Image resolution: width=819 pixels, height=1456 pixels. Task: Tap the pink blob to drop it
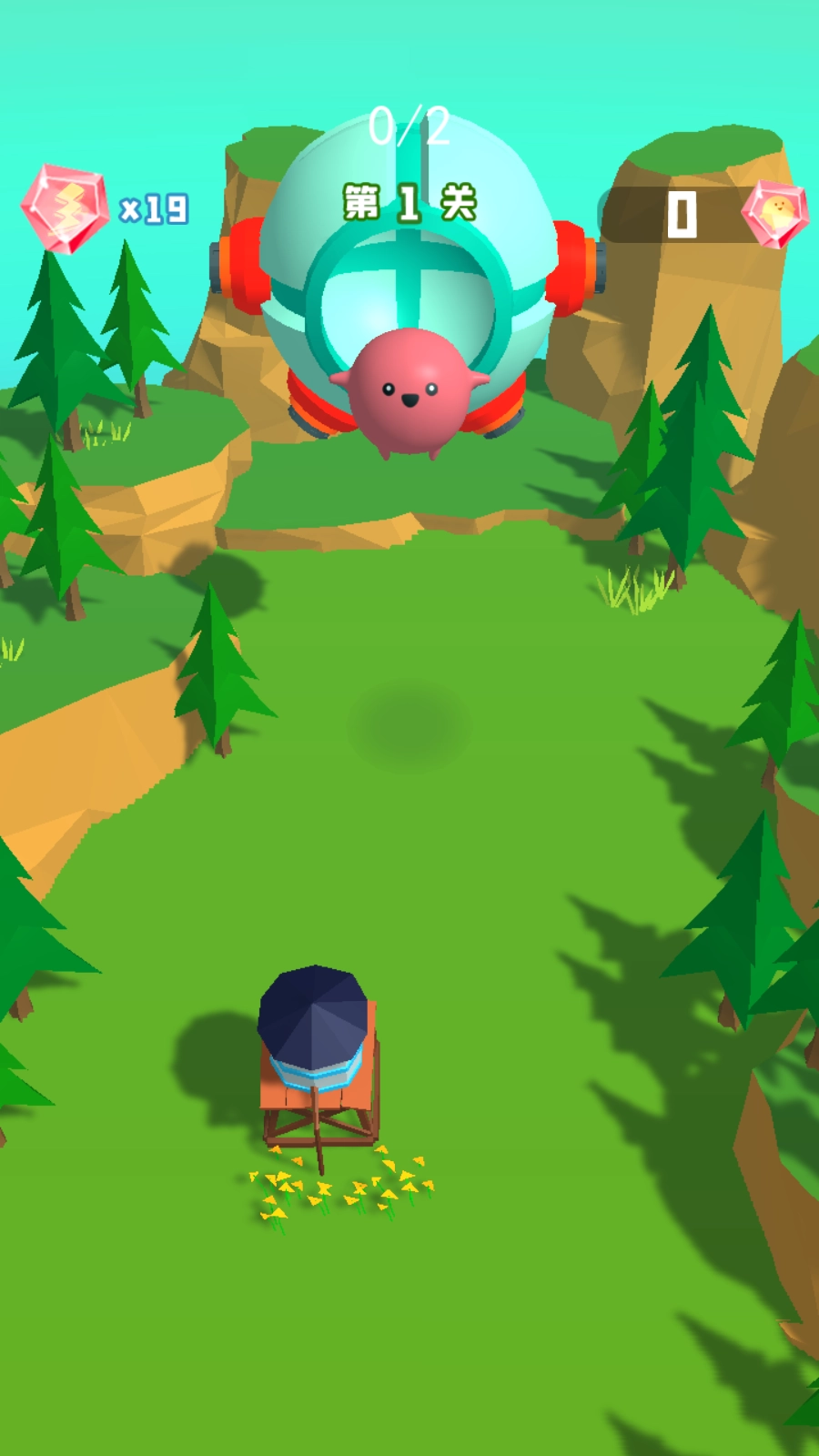coord(409,391)
